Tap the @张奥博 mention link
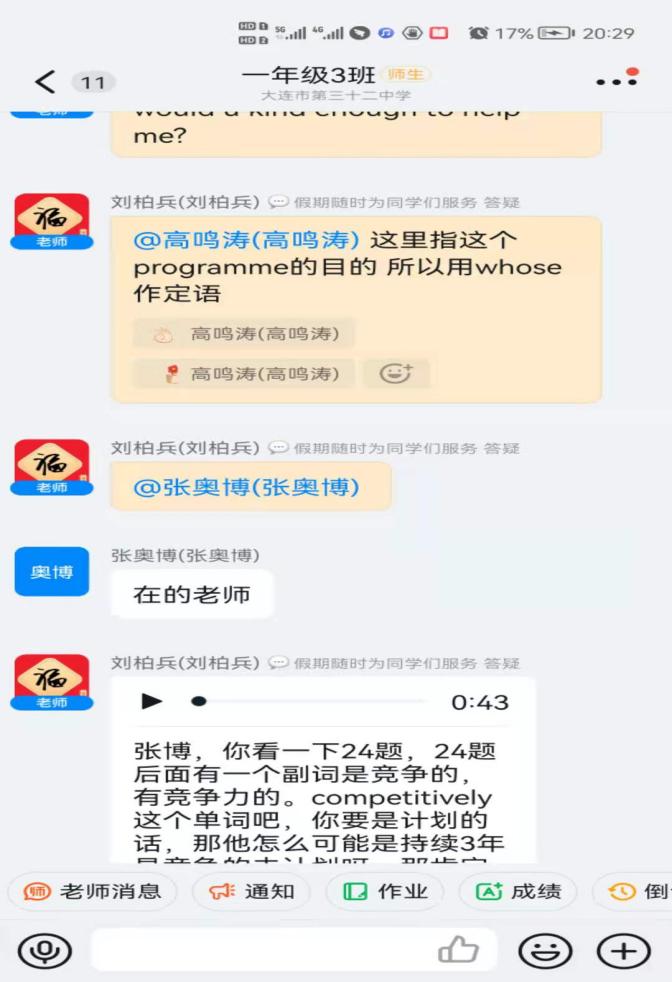Screen dimensions: 672x982 coord(246,487)
